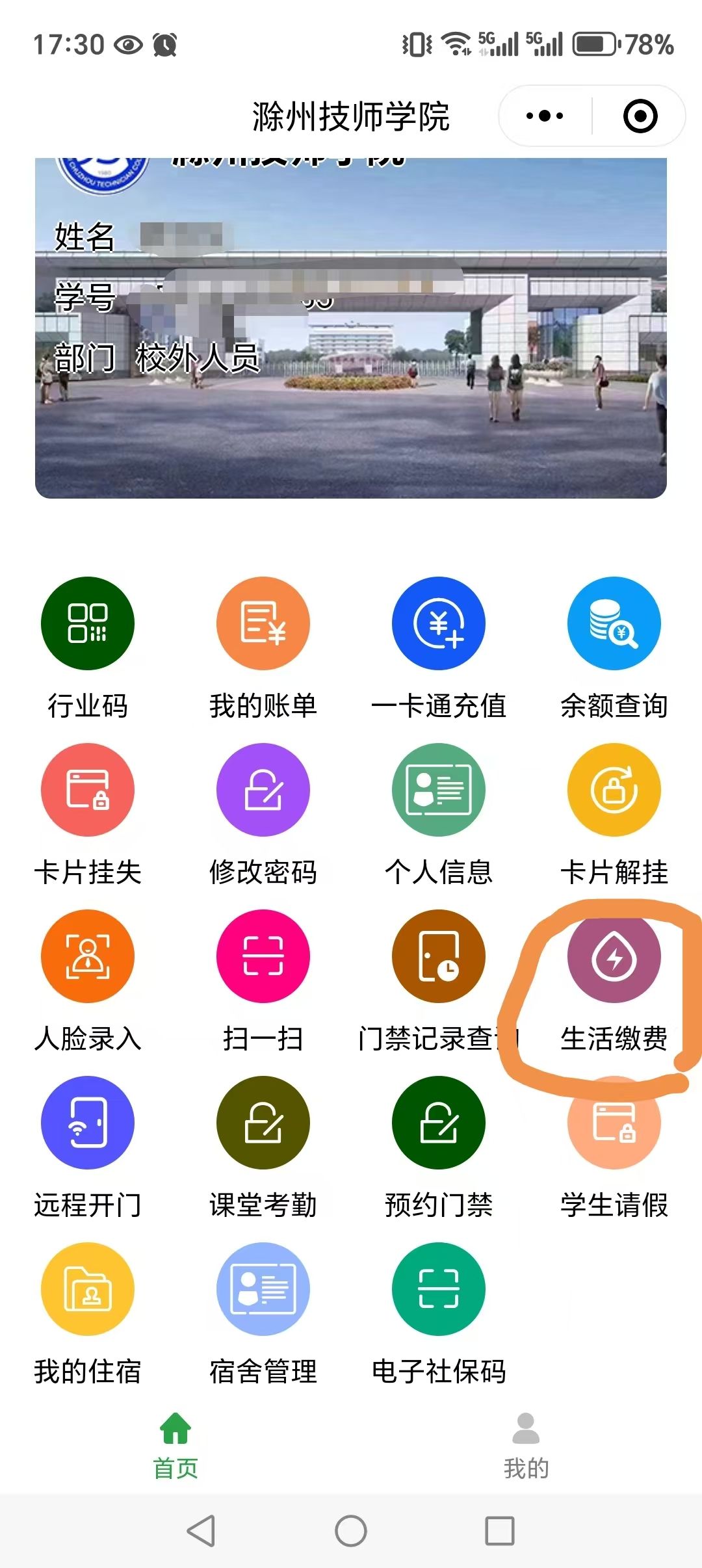The width and height of the screenshot is (702, 1568).
Task: Open 电子社保码 social security code
Action: tap(437, 1289)
